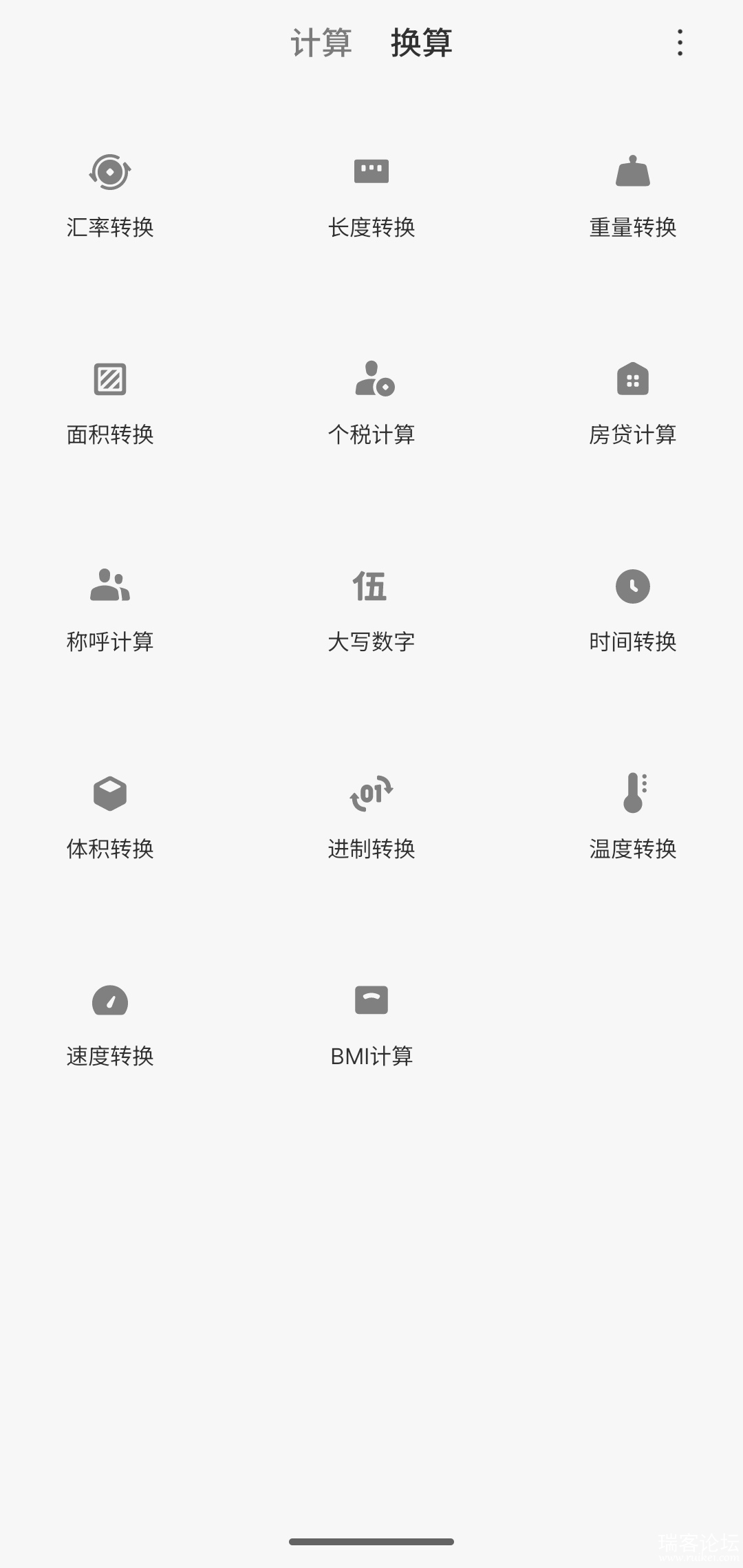Choose 面积转换 area converter
Screen dimensions: 743x1568
(x=110, y=403)
